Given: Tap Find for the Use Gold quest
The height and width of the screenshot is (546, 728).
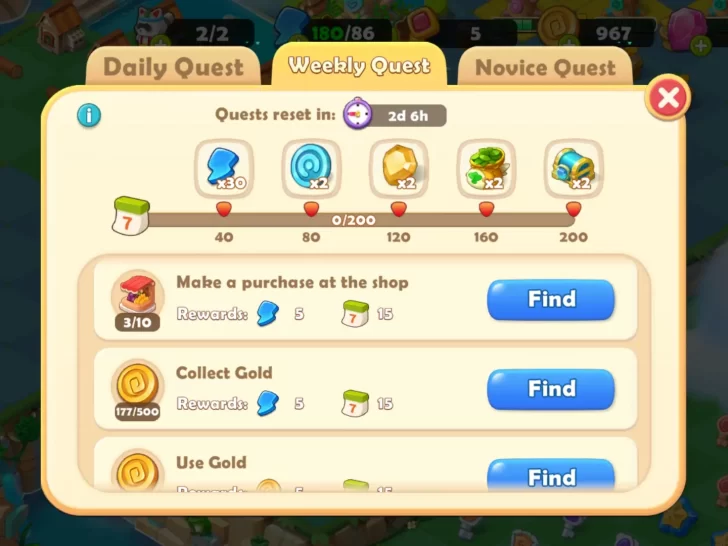Looking at the screenshot, I should click(551, 475).
